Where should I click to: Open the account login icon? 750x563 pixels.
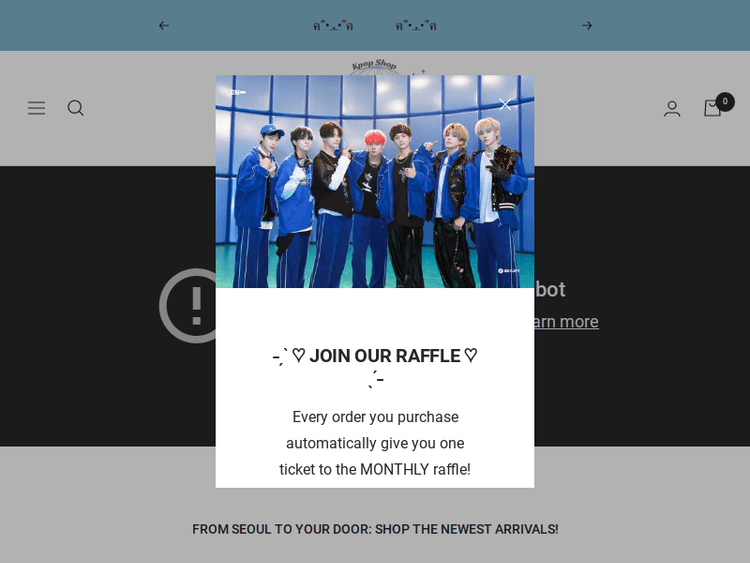672,108
